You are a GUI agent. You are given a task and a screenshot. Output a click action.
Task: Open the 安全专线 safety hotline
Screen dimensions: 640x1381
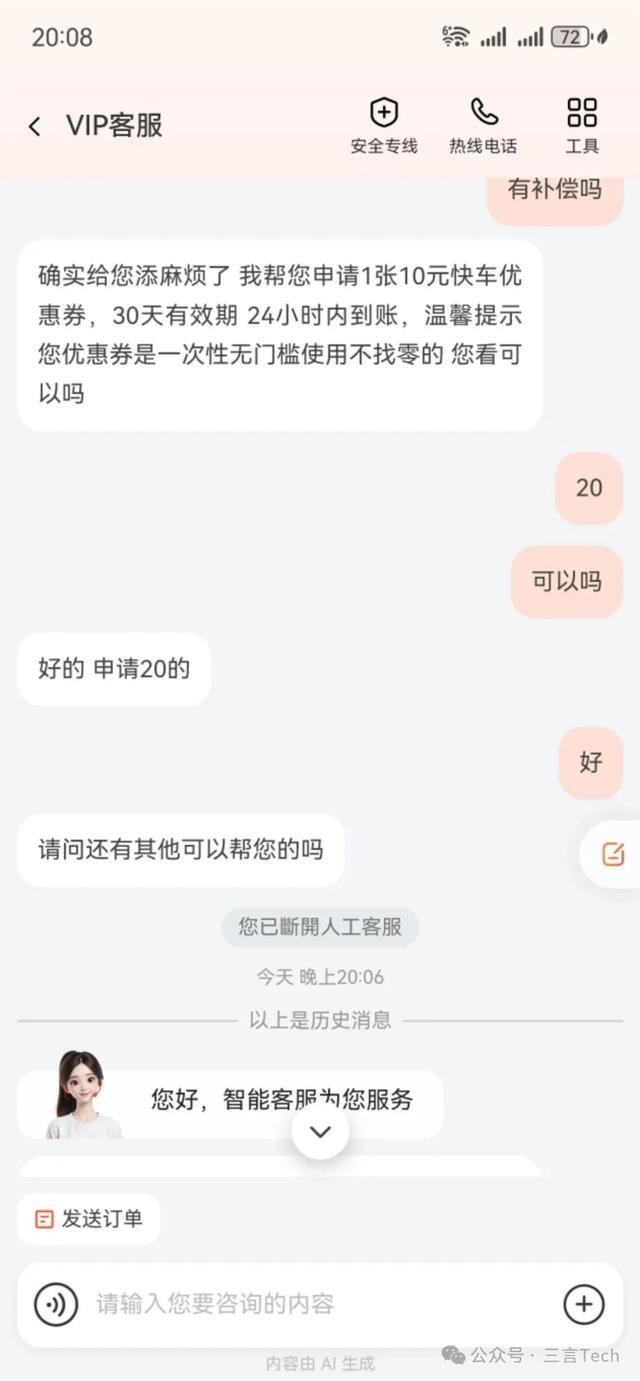pyautogui.click(x=384, y=126)
